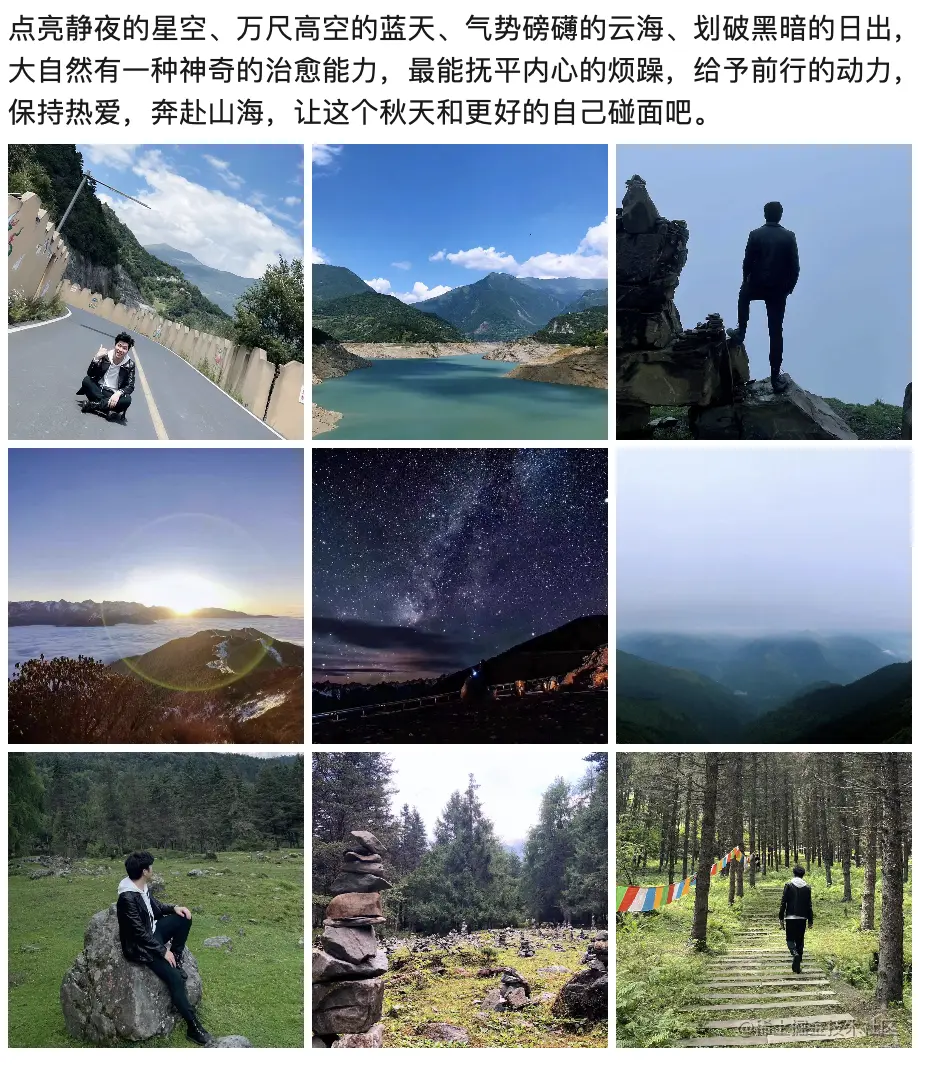Open the photo of man sitting on road
This screenshot has height=1066, width=926.
click(156, 292)
